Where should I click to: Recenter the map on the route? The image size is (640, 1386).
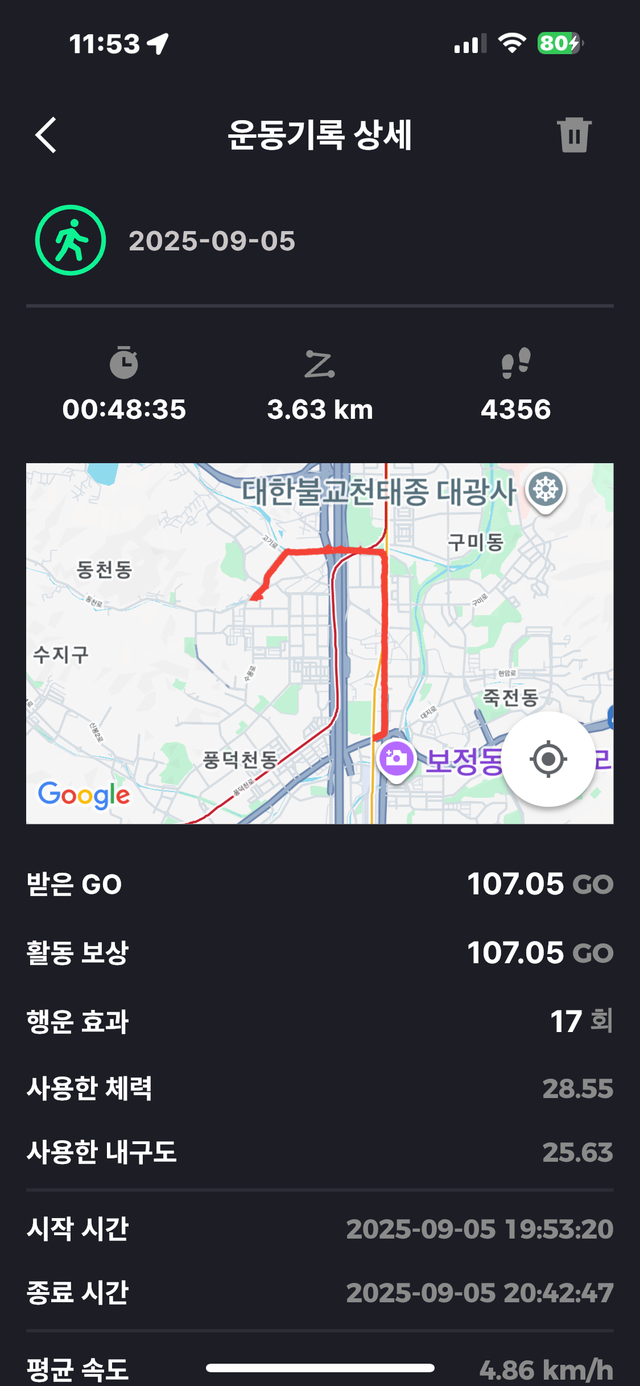(x=547, y=760)
